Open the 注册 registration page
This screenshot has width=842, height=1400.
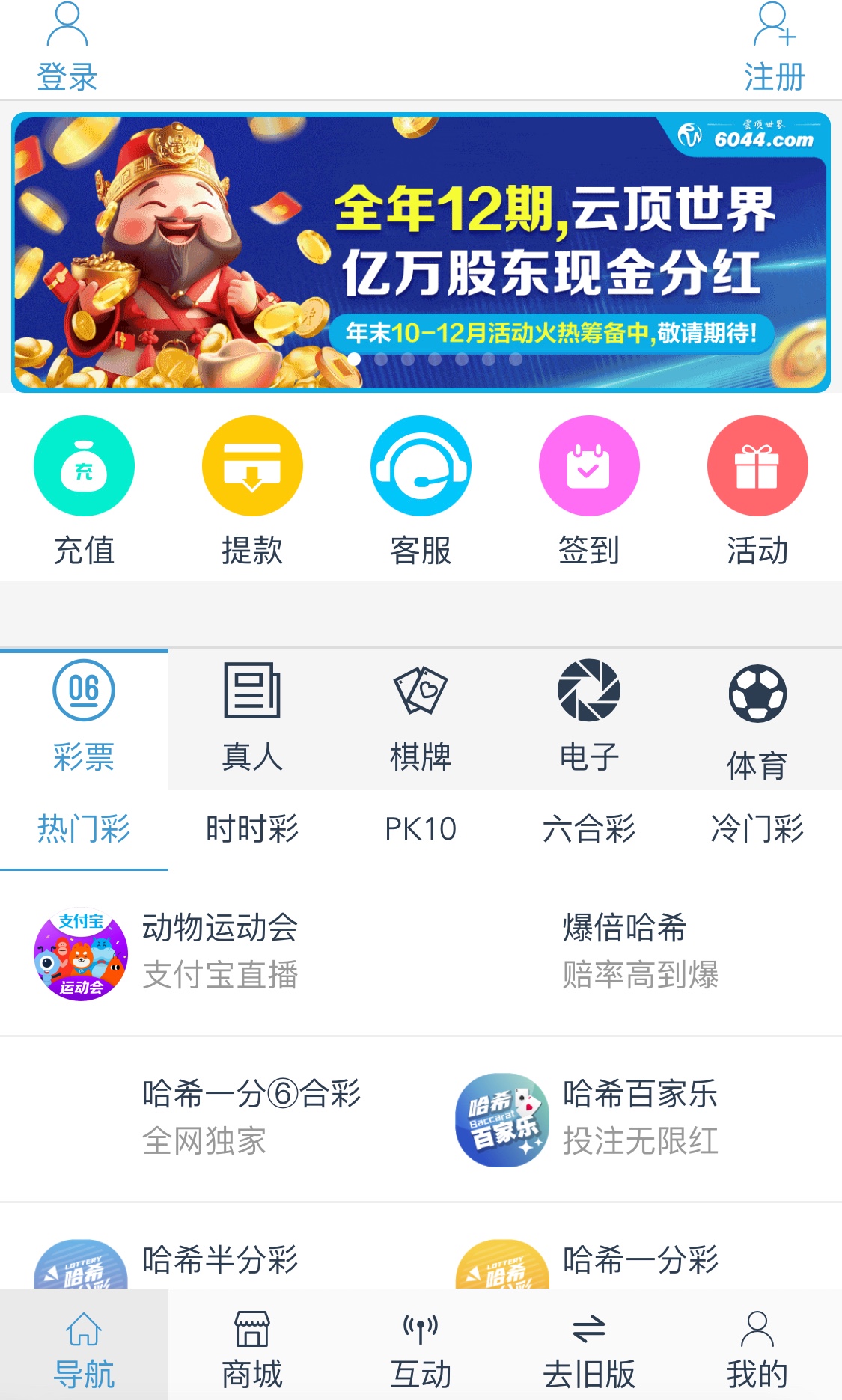[774, 48]
